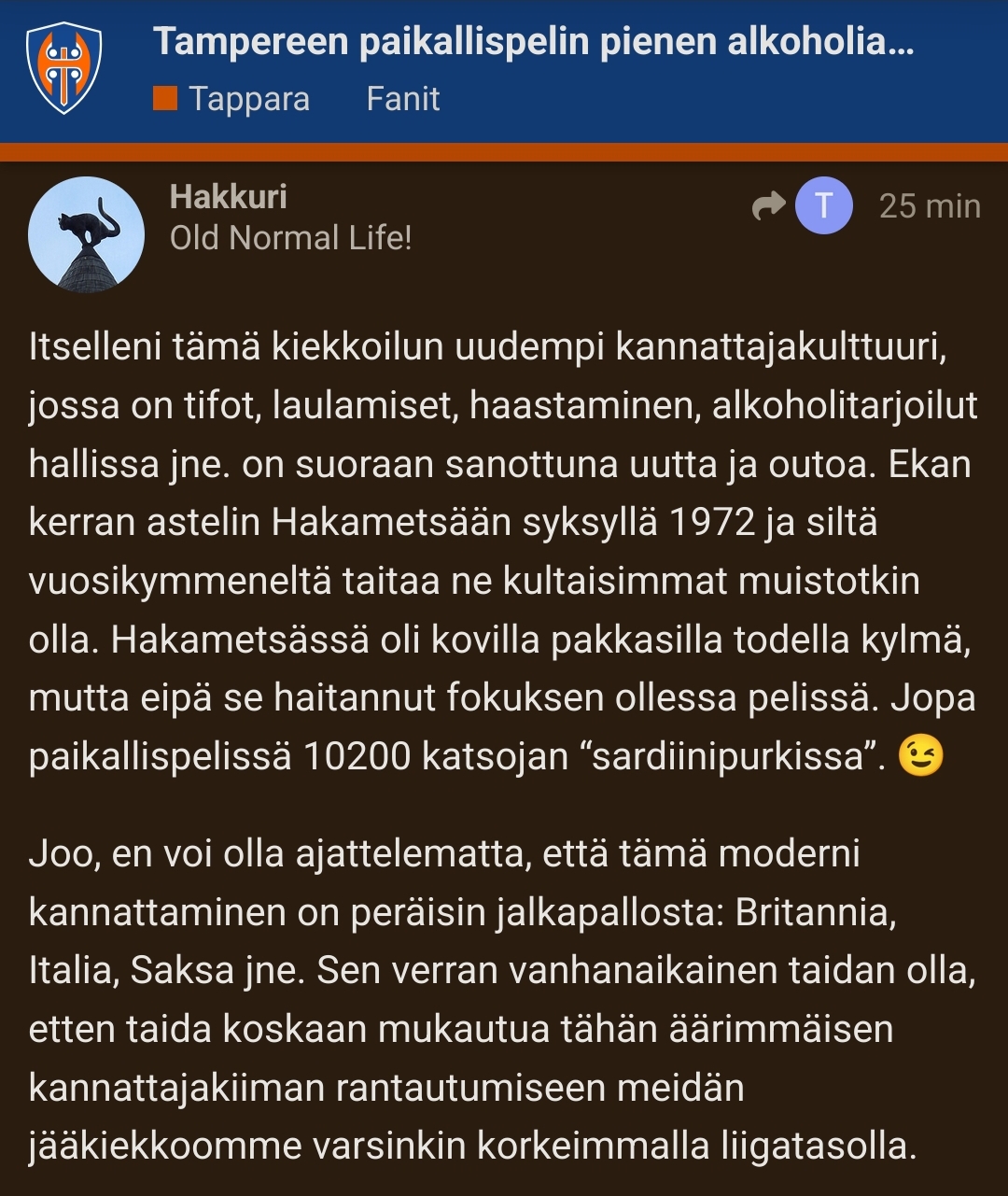Open the Tappara site logo

63,69
